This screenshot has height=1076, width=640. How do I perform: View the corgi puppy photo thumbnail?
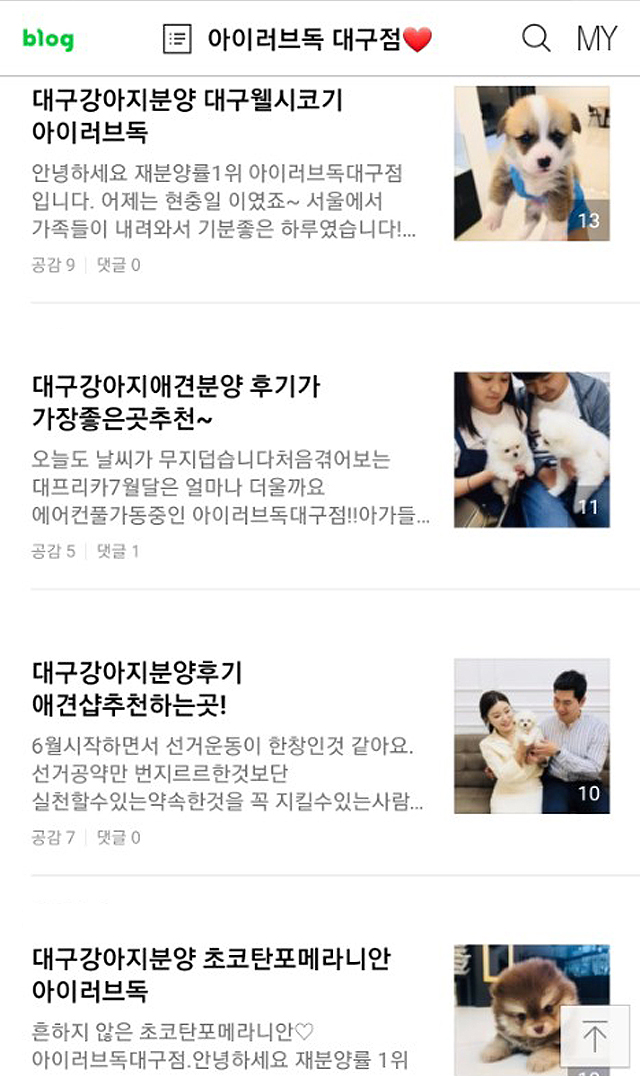click(531, 163)
